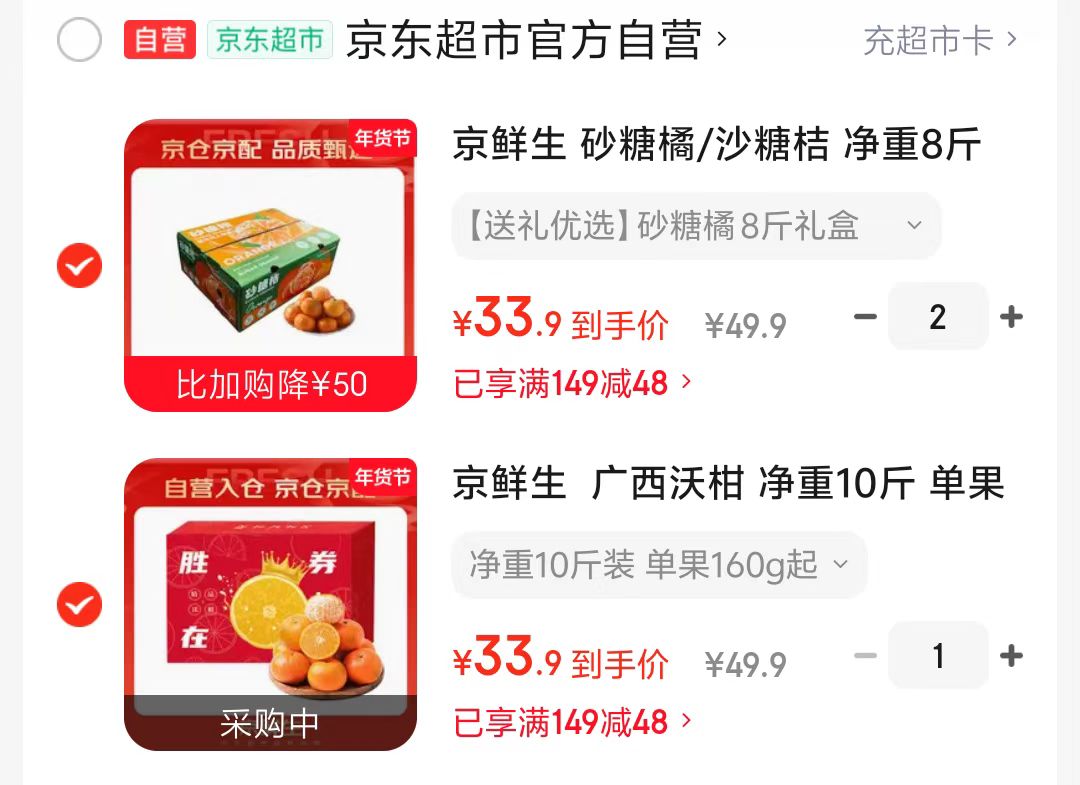
Task: Edit the 广西沃柑 quantity field
Action: (938, 656)
